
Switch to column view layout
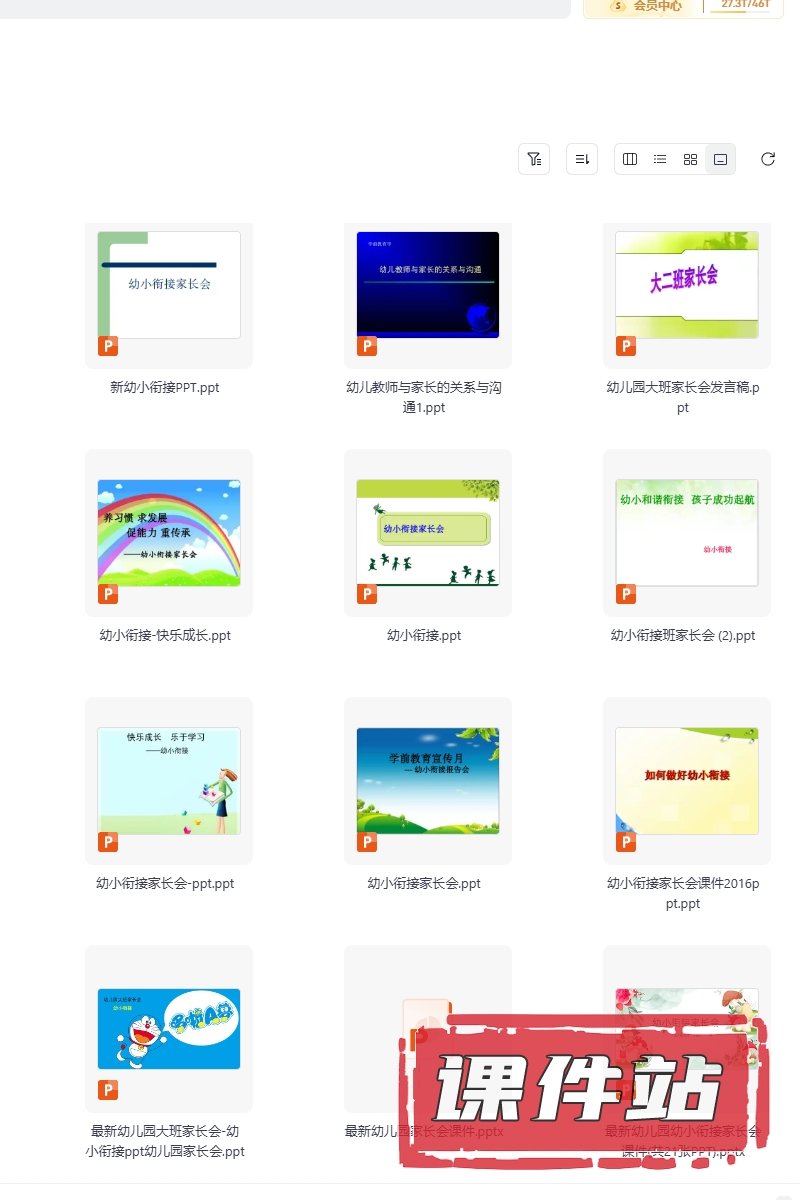(630, 159)
